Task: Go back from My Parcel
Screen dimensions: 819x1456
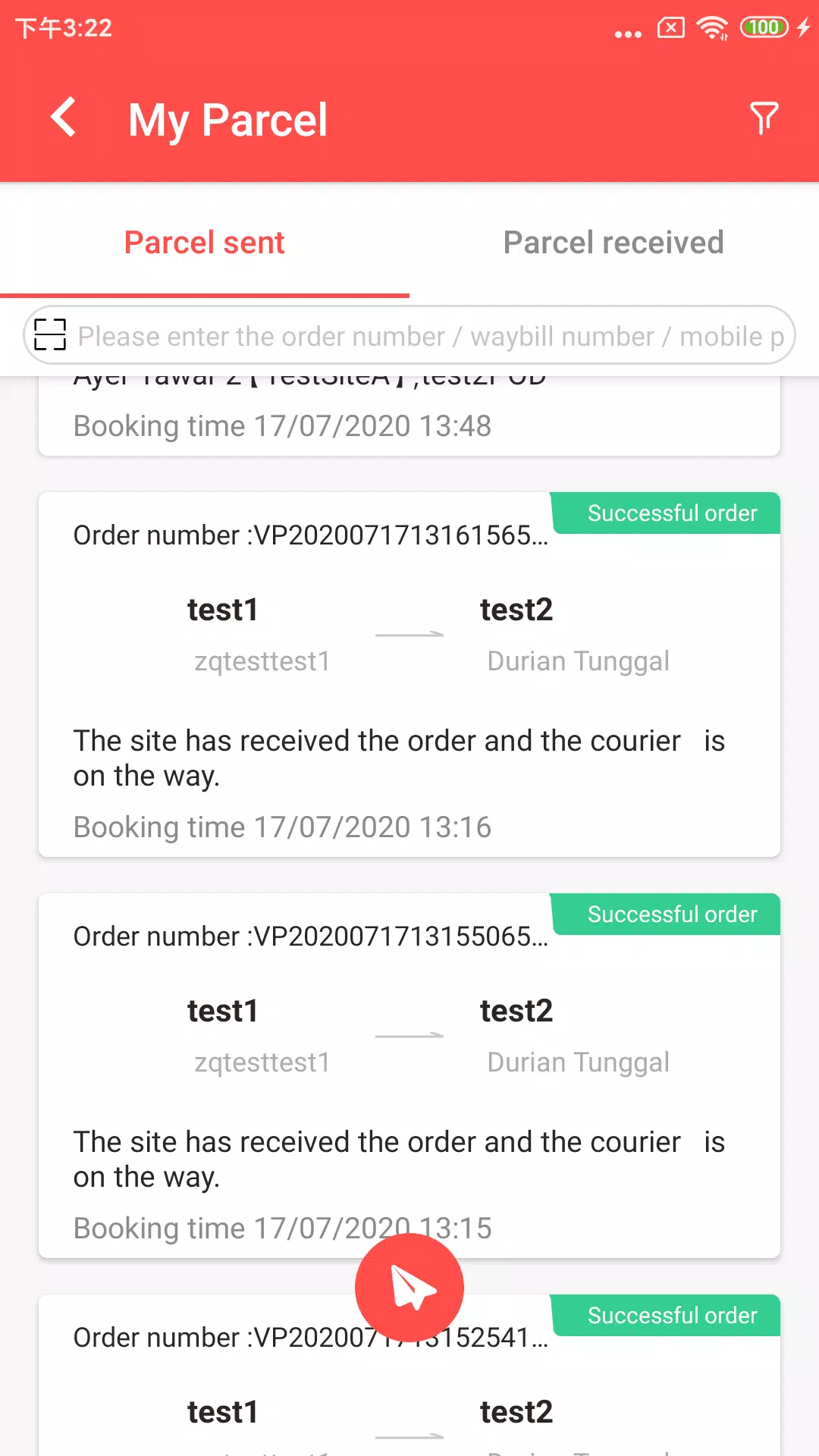Action: pyautogui.click(x=64, y=118)
